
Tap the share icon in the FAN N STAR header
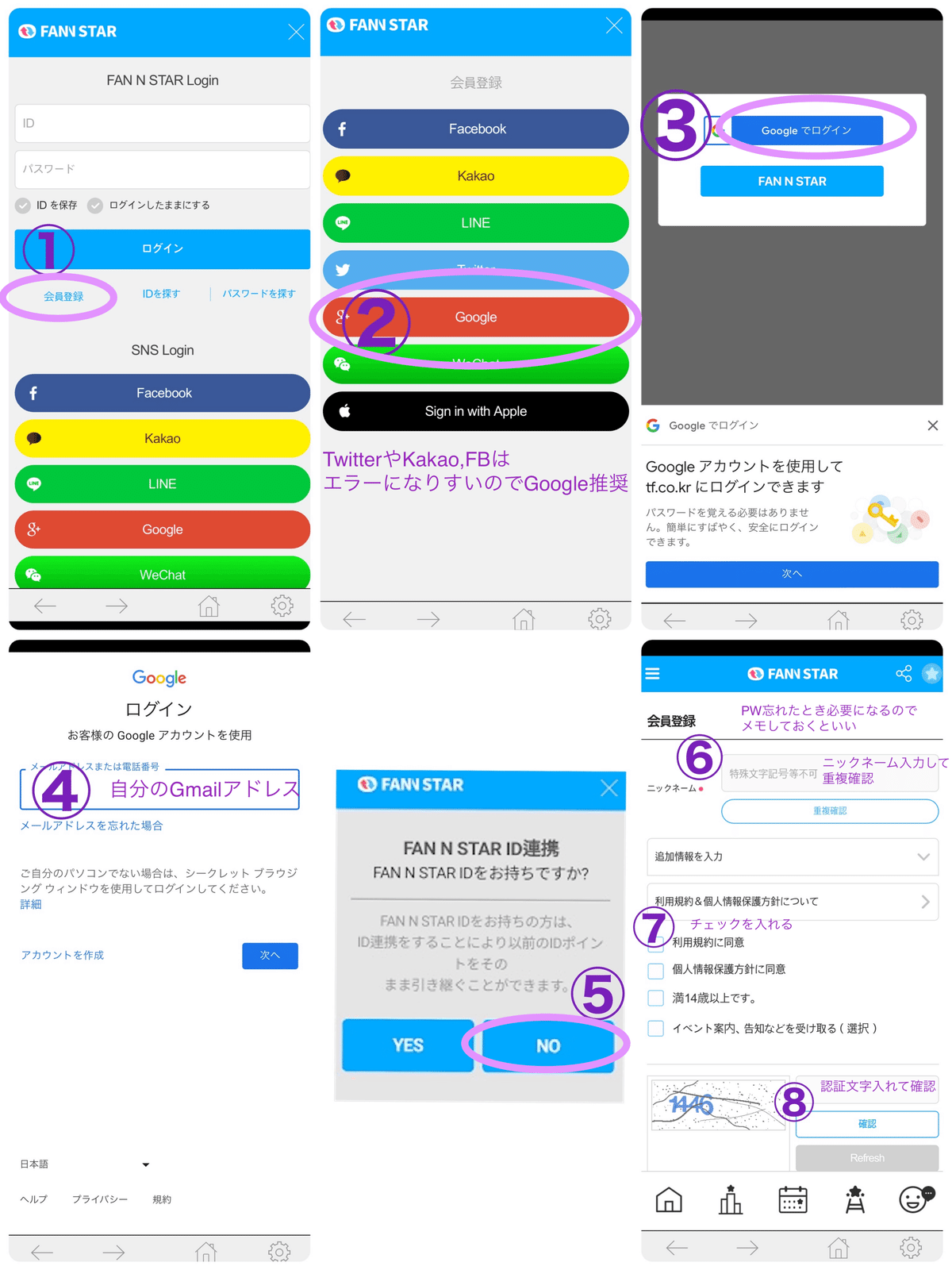point(904,673)
